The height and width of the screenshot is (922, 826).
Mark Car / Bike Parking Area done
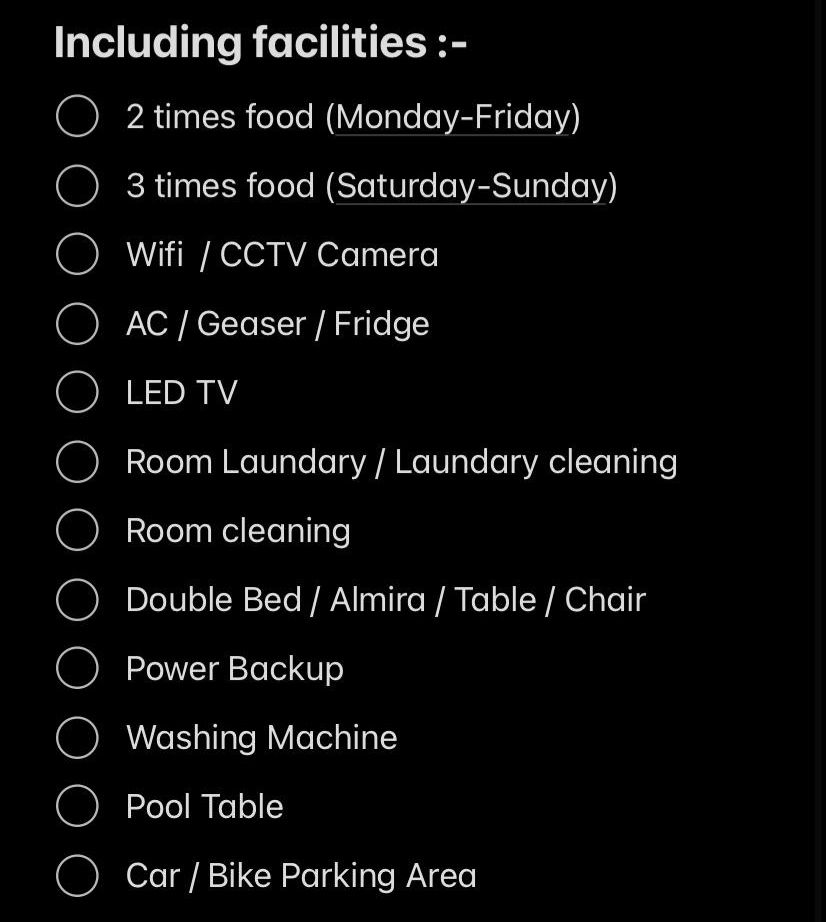[77, 876]
